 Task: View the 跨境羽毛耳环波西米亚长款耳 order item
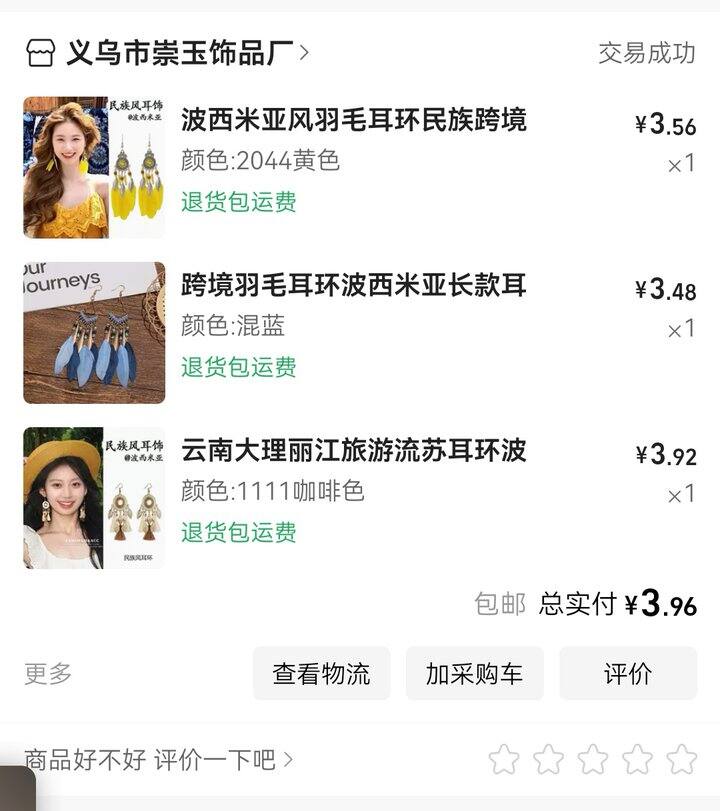(x=353, y=286)
